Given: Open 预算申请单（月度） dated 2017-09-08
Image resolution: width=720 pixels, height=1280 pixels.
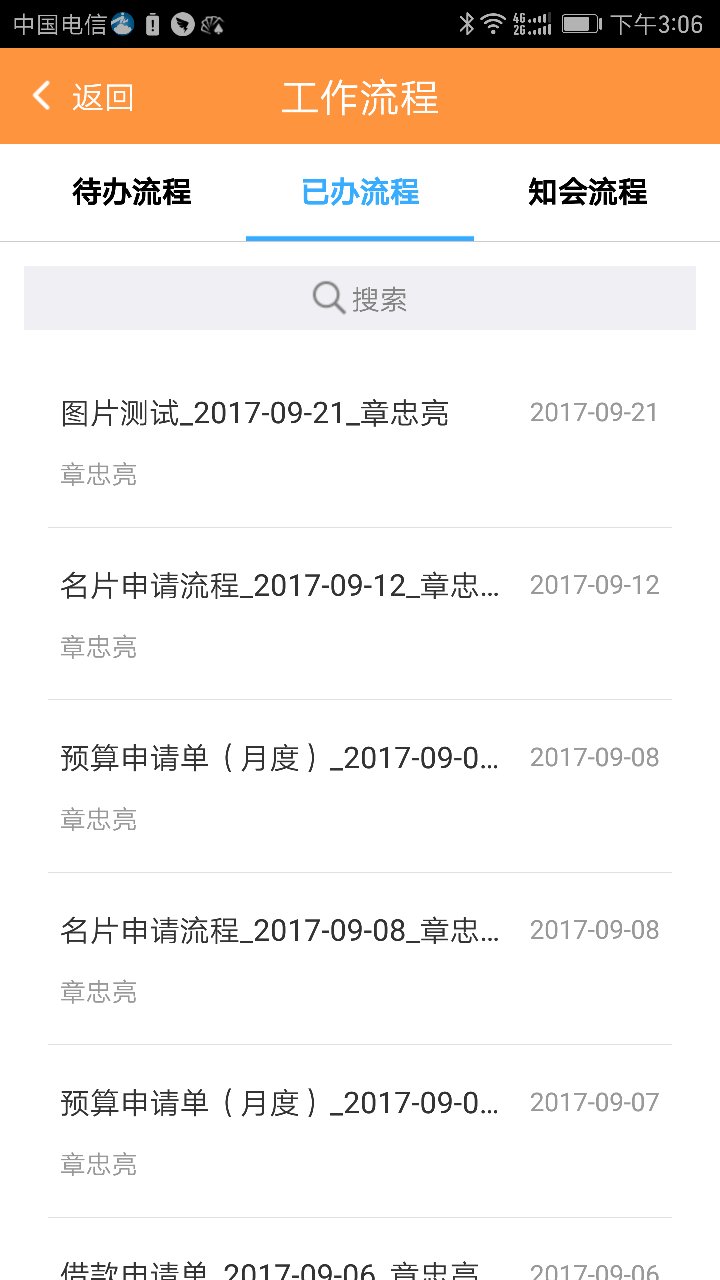Looking at the screenshot, I should click(x=360, y=787).
